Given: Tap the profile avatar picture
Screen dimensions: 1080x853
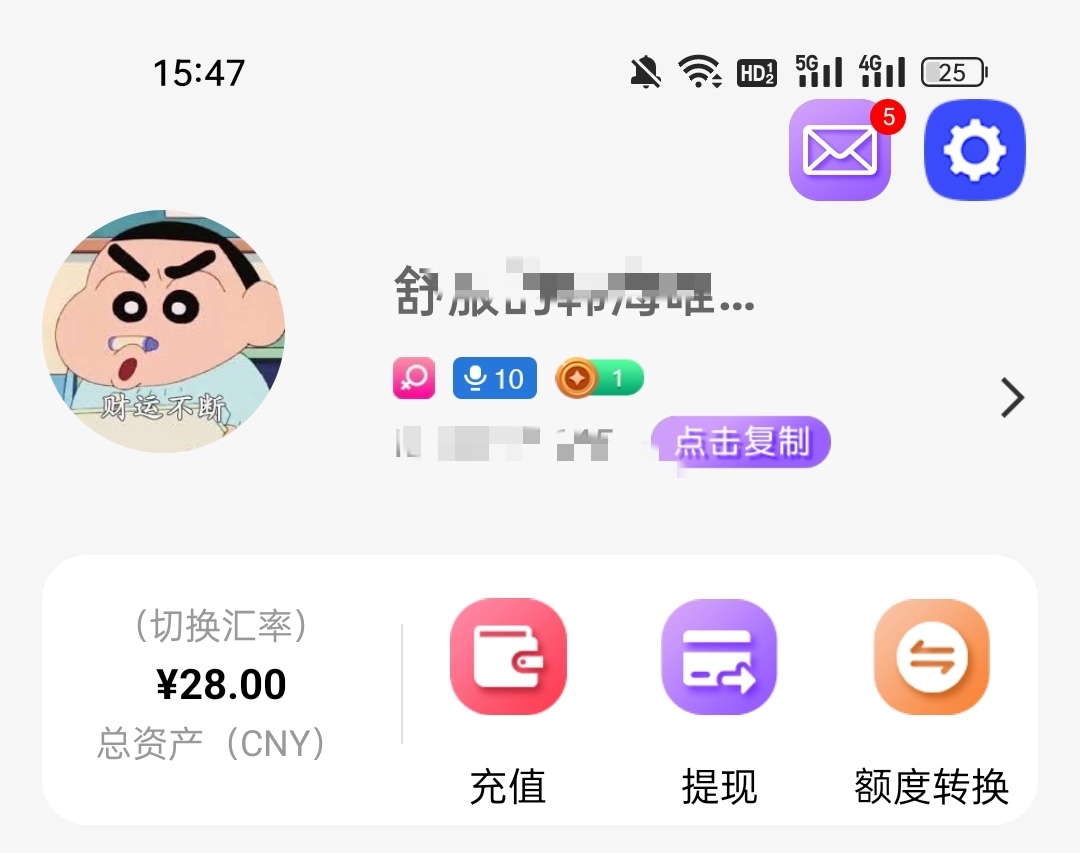Looking at the screenshot, I should point(164,331).
